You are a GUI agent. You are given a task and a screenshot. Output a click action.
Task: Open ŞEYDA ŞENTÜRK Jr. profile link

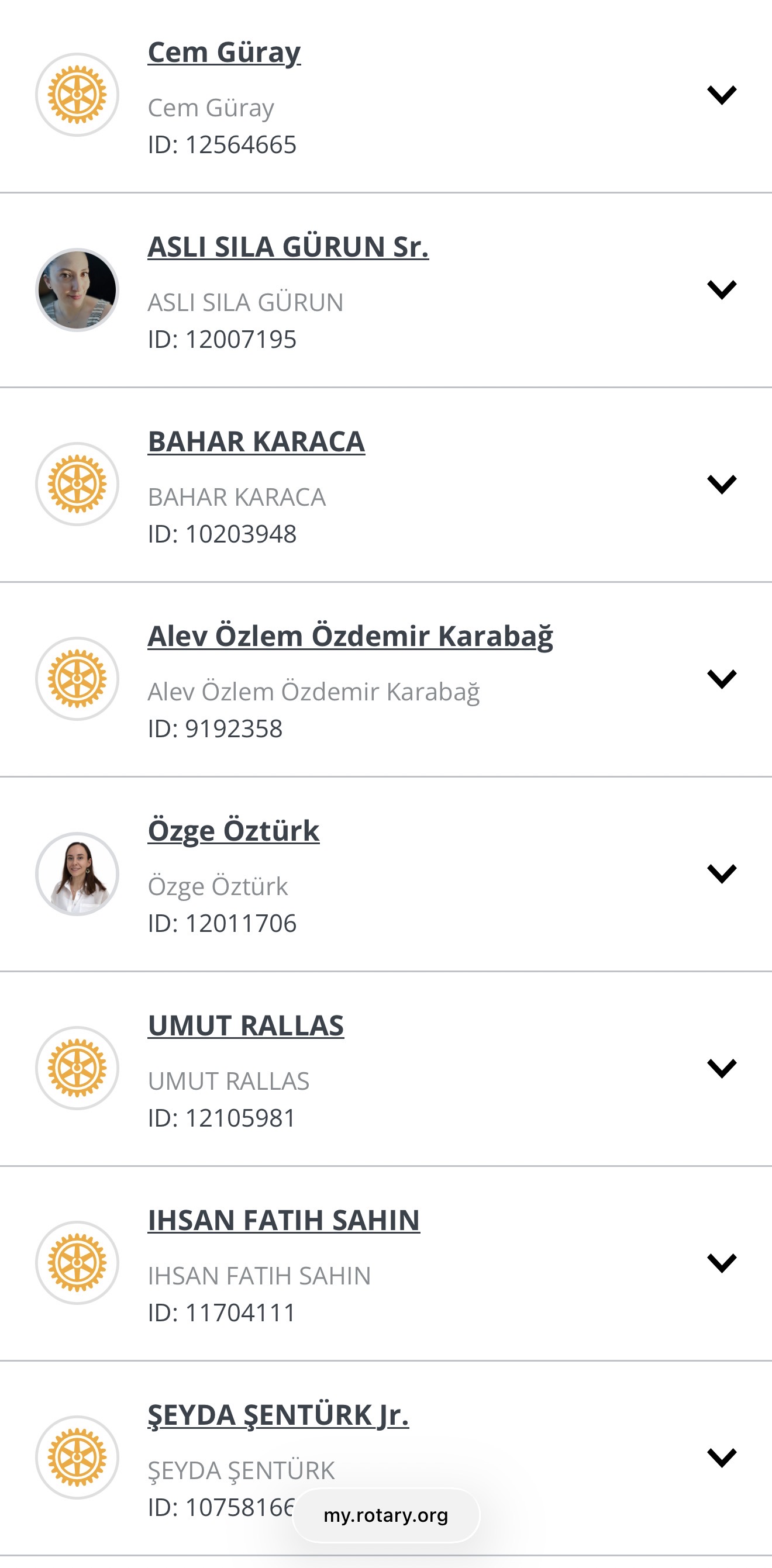coord(278,1416)
